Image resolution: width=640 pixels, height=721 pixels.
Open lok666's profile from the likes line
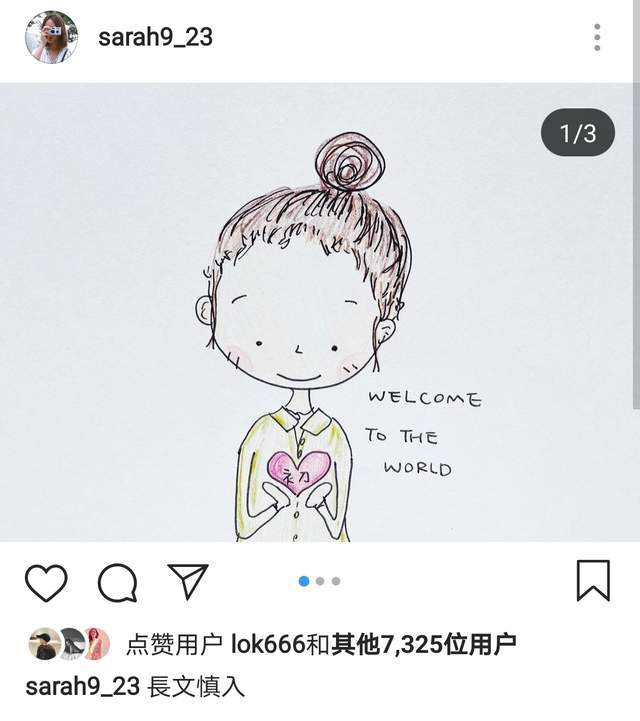point(267,644)
